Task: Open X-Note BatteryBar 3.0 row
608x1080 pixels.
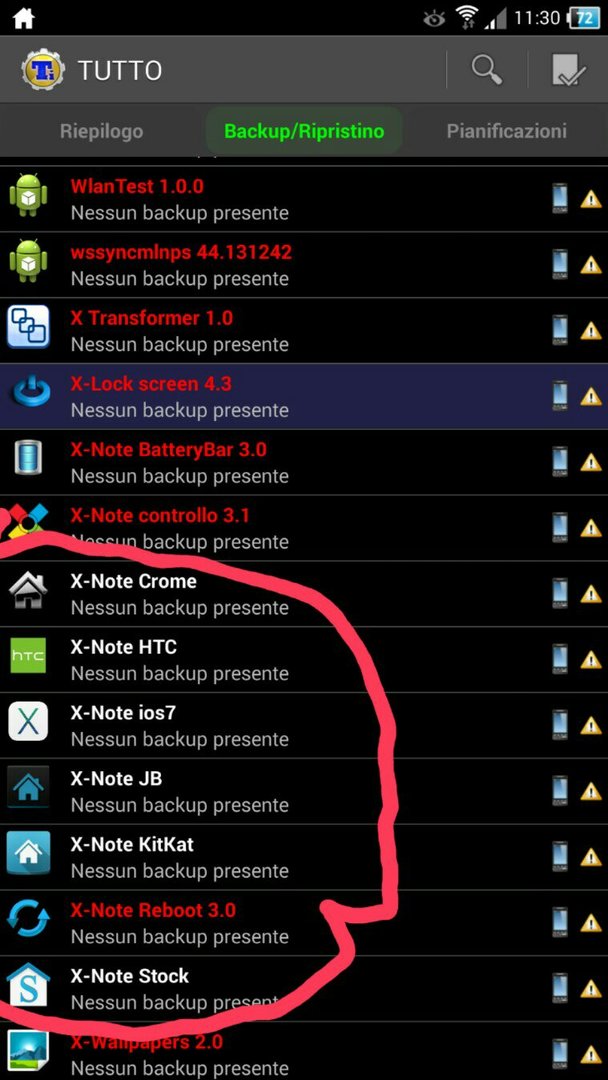Action: (280, 463)
